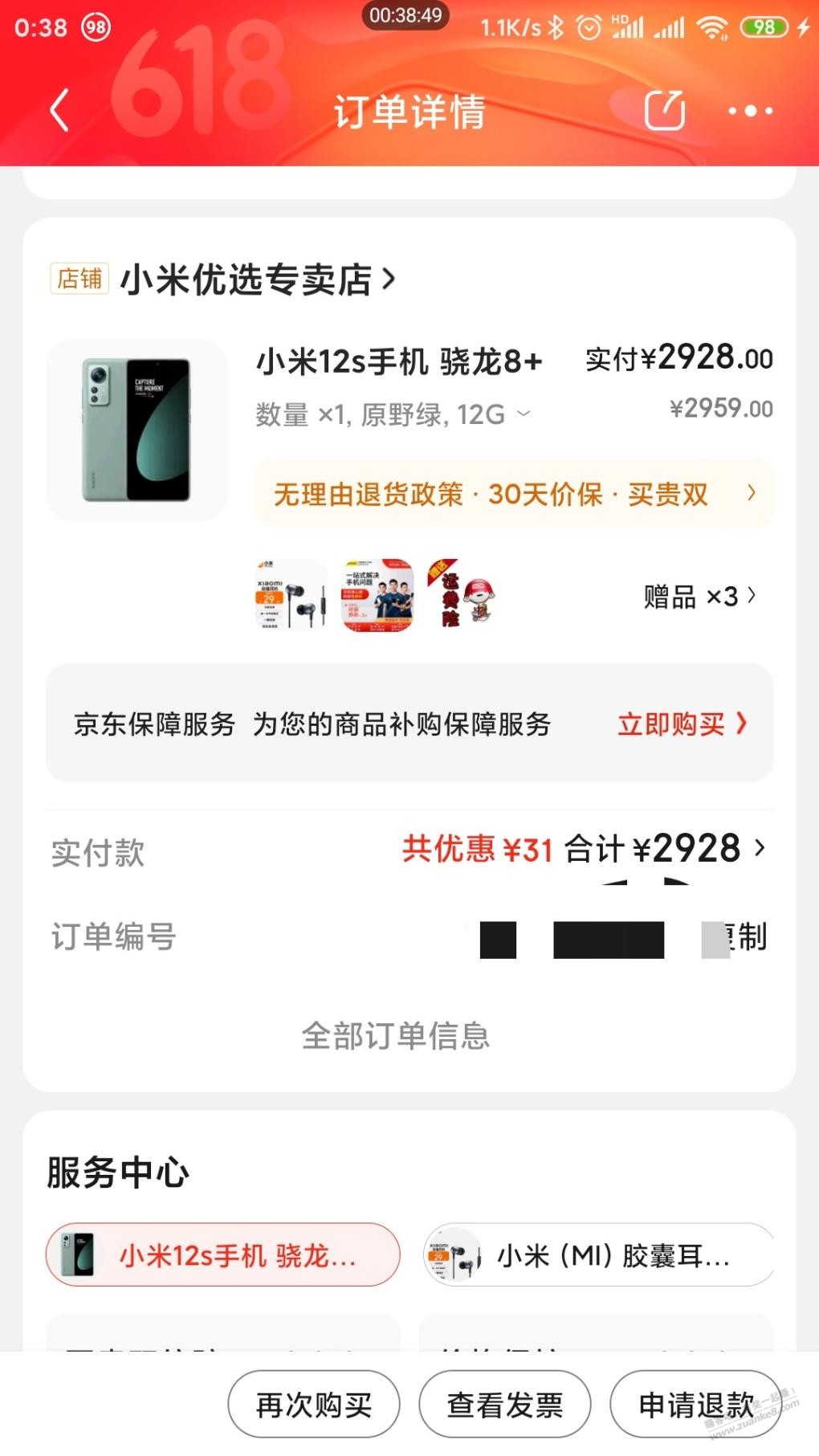Click the middle phone-service gift icon
819x1456 pixels.
(x=377, y=596)
